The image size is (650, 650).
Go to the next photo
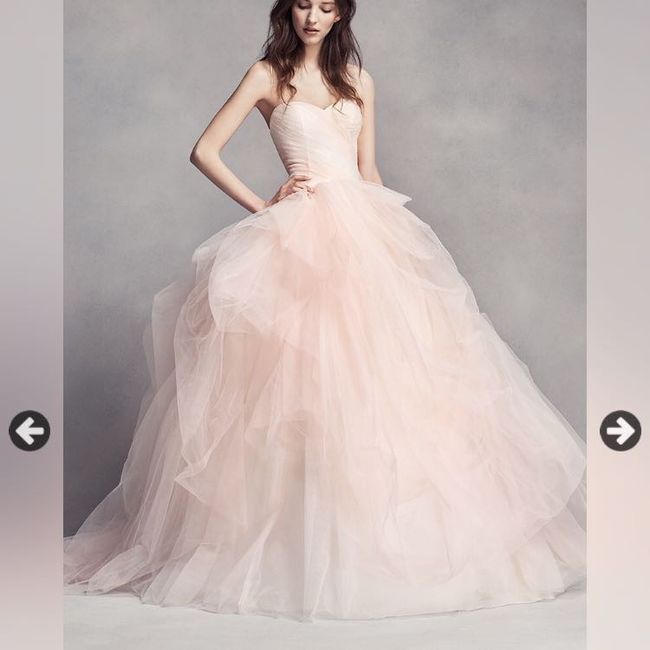click(x=620, y=431)
